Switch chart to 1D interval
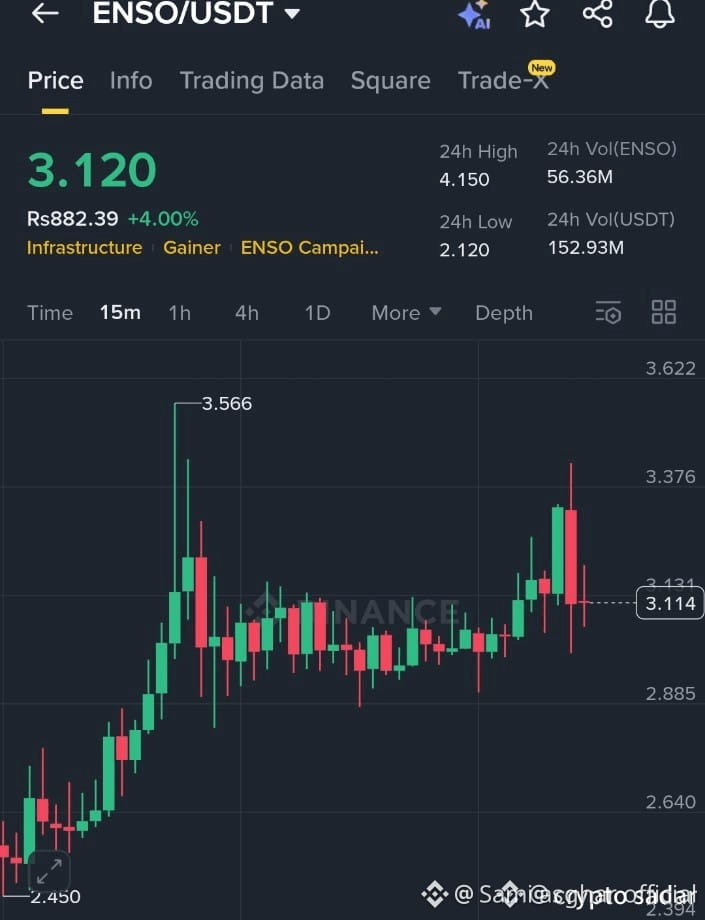Viewport: 705px width, 920px height. (x=317, y=313)
